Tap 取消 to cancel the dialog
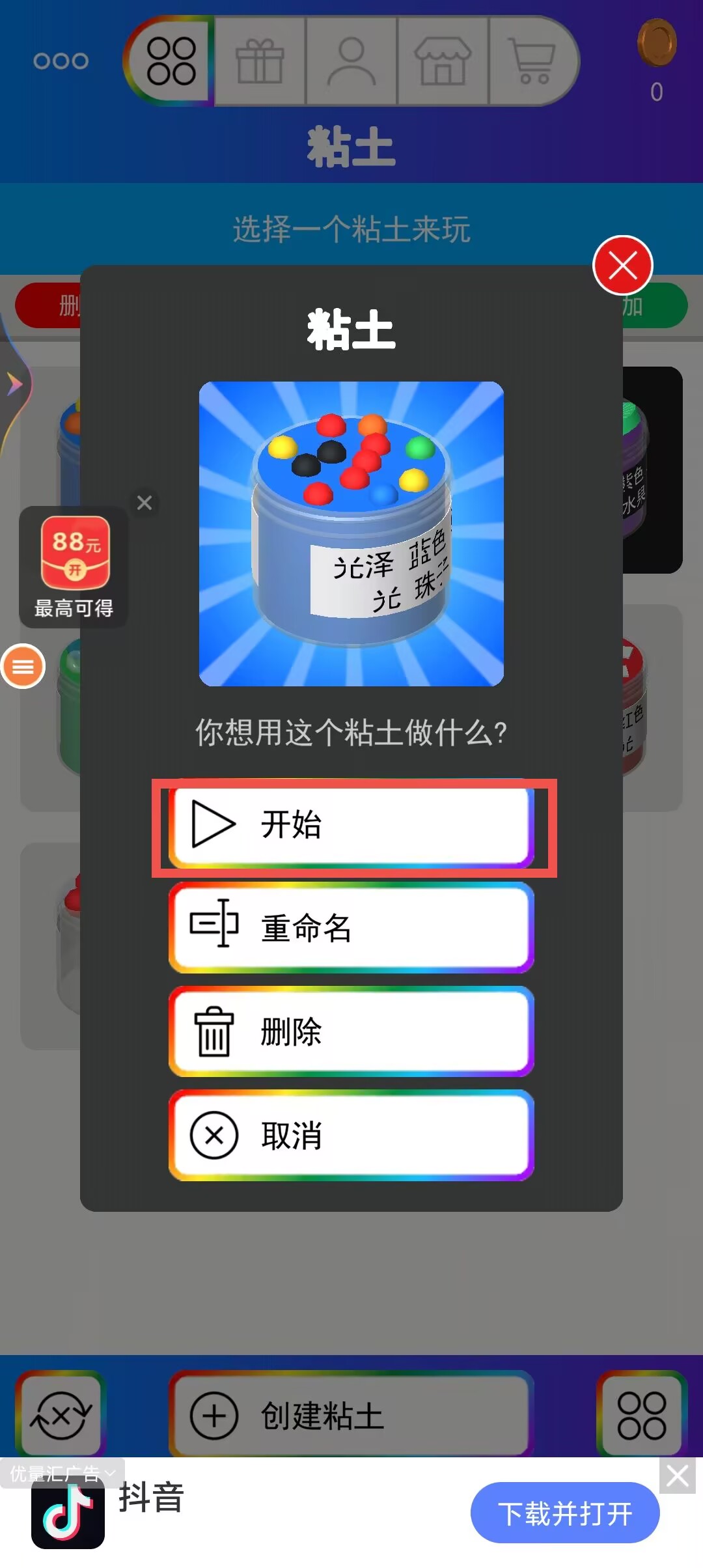The image size is (703, 1568). (x=351, y=1136)
